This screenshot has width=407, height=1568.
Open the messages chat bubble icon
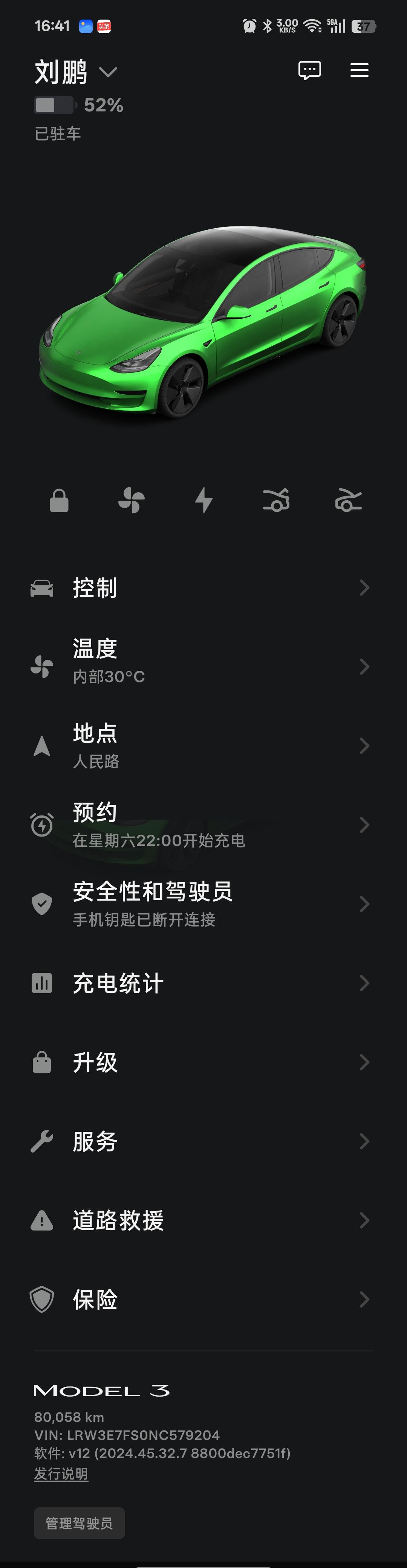309,70
